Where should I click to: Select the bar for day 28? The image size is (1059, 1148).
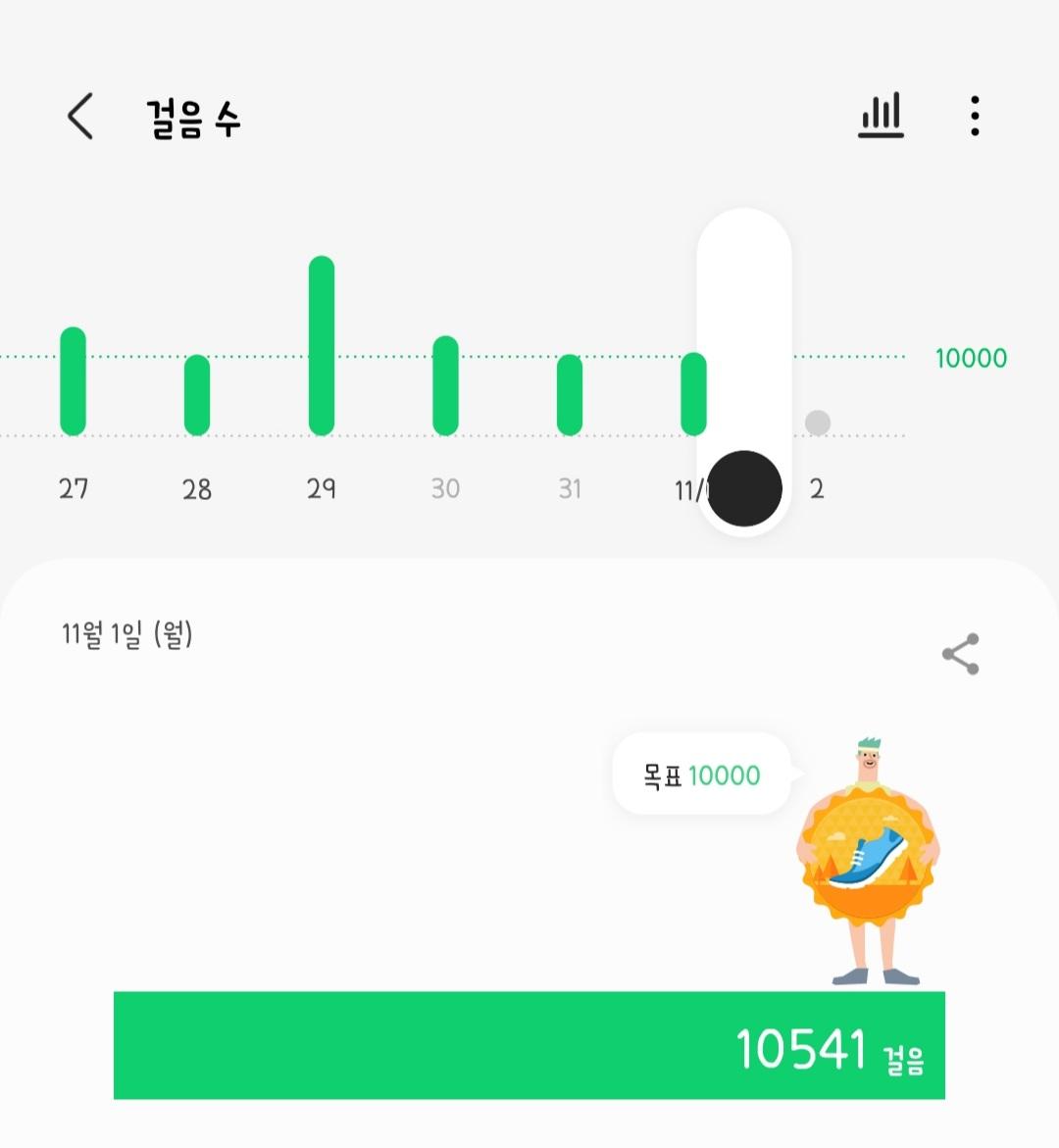click(x=197, y=395)
